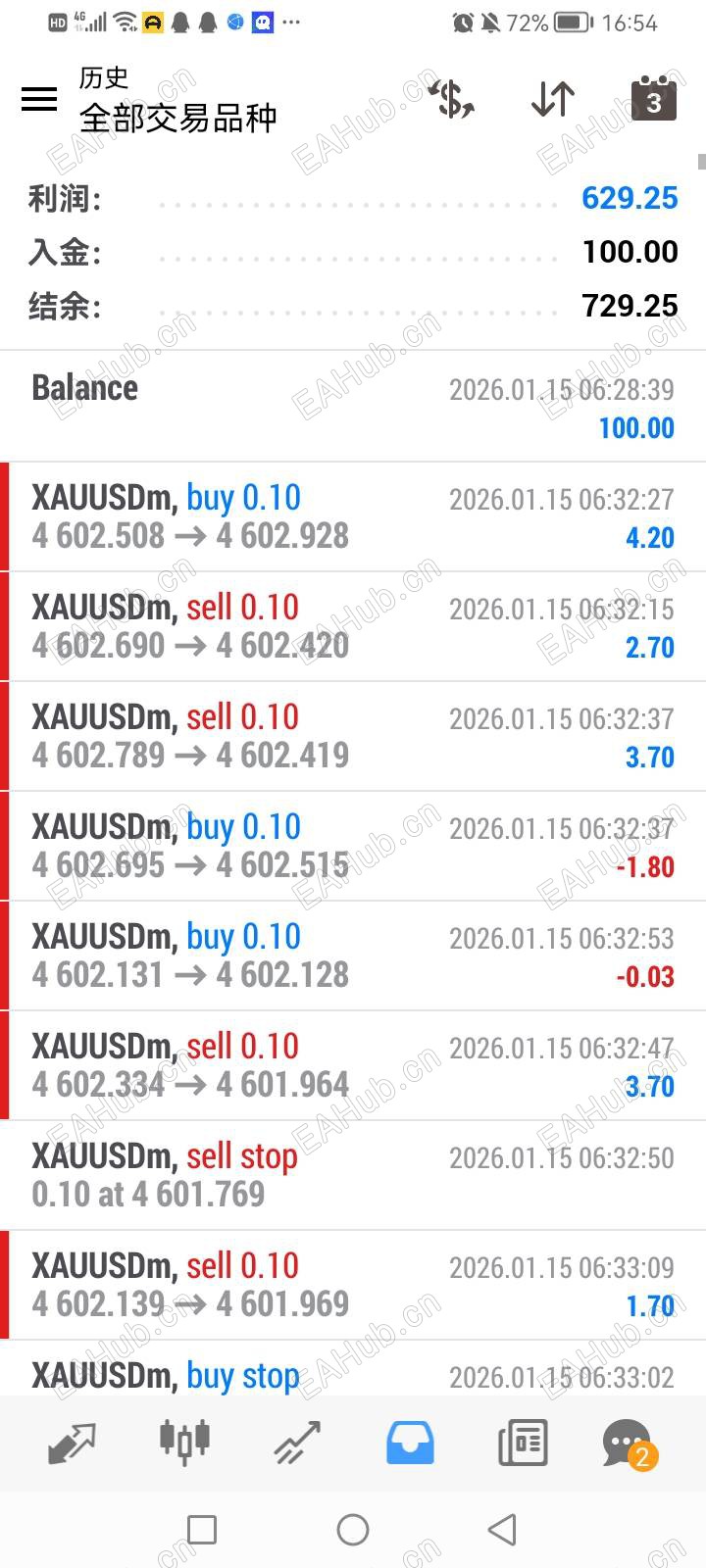706x1568 pixels.
Task: Open the symbol filter dollar icon
Action: [453, 99]
